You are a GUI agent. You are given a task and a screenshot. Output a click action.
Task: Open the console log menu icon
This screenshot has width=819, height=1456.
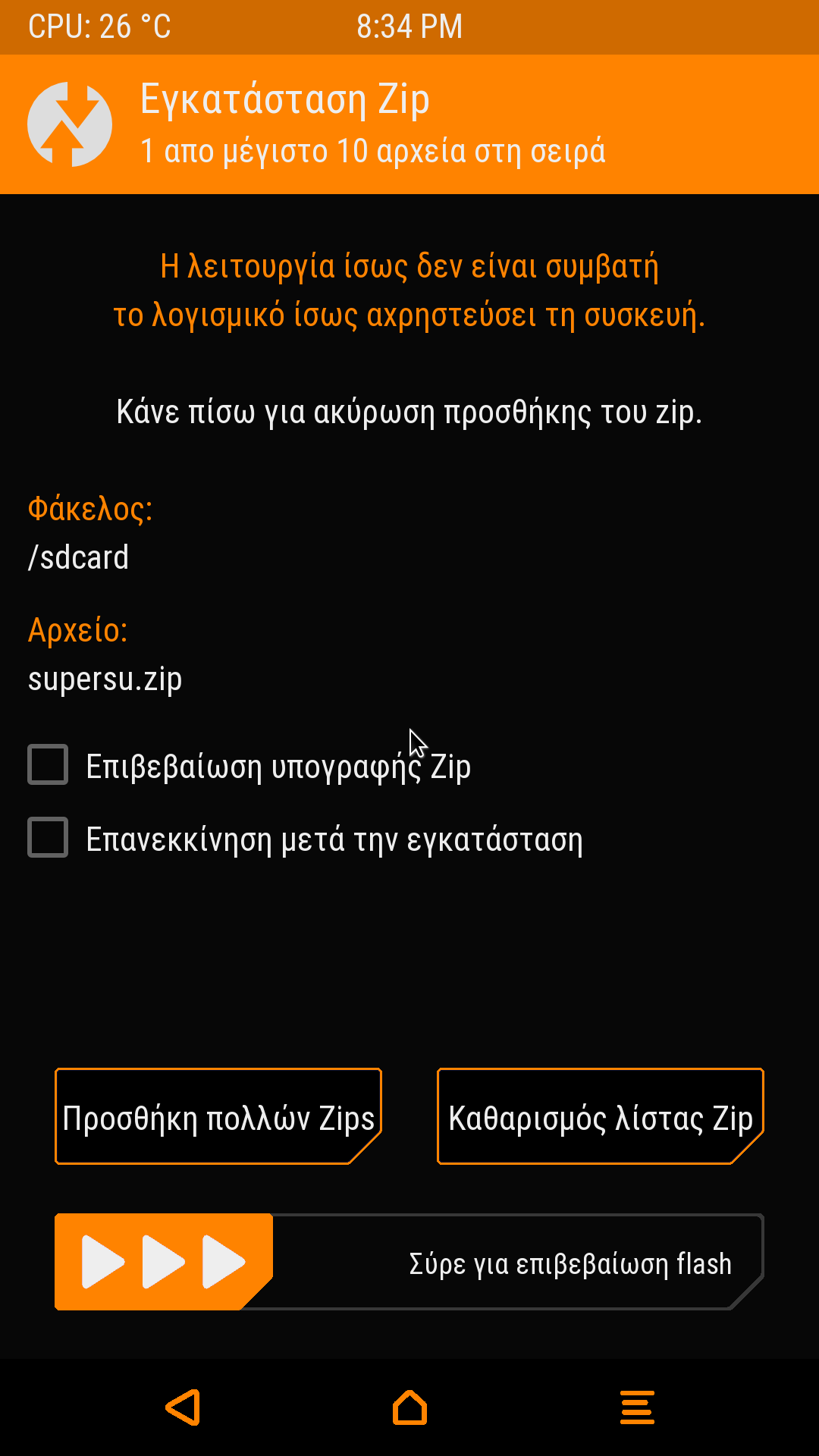coord(637,1407)
